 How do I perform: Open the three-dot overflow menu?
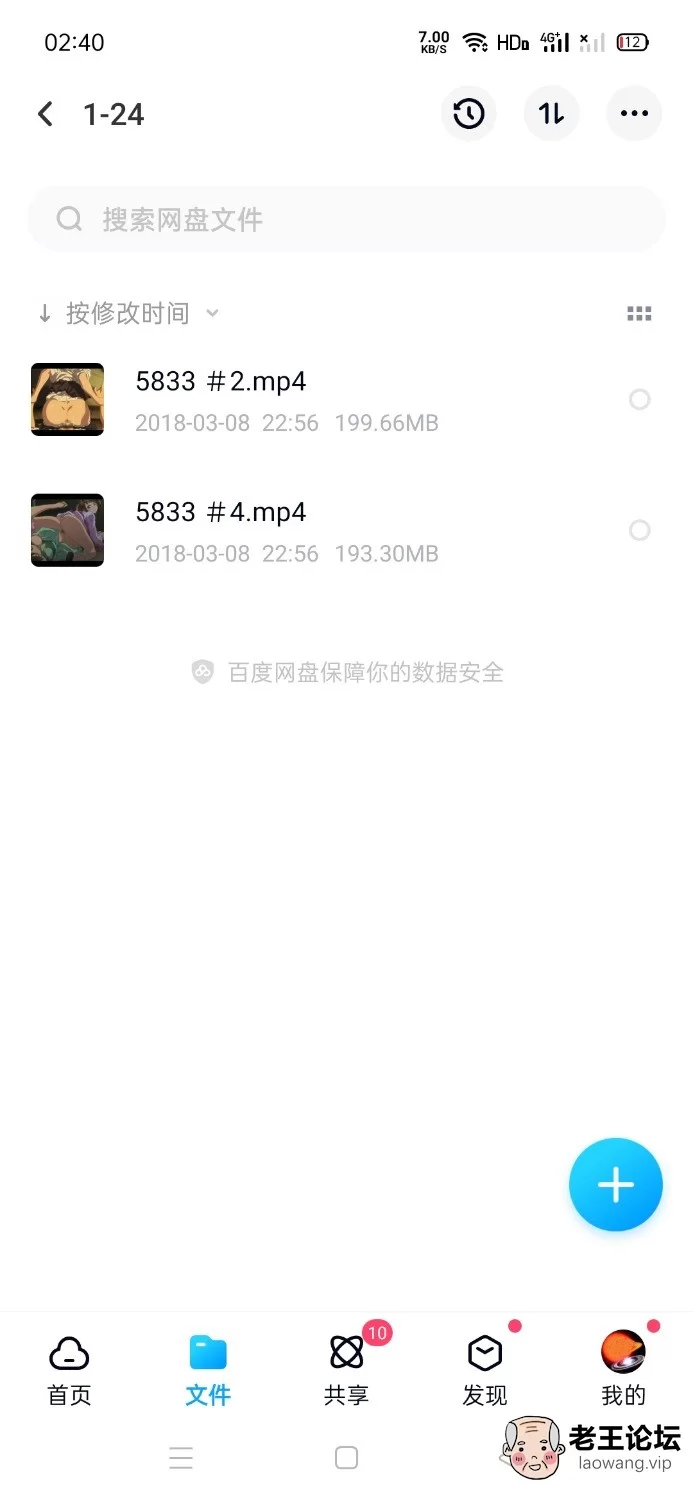click(634, 114)
